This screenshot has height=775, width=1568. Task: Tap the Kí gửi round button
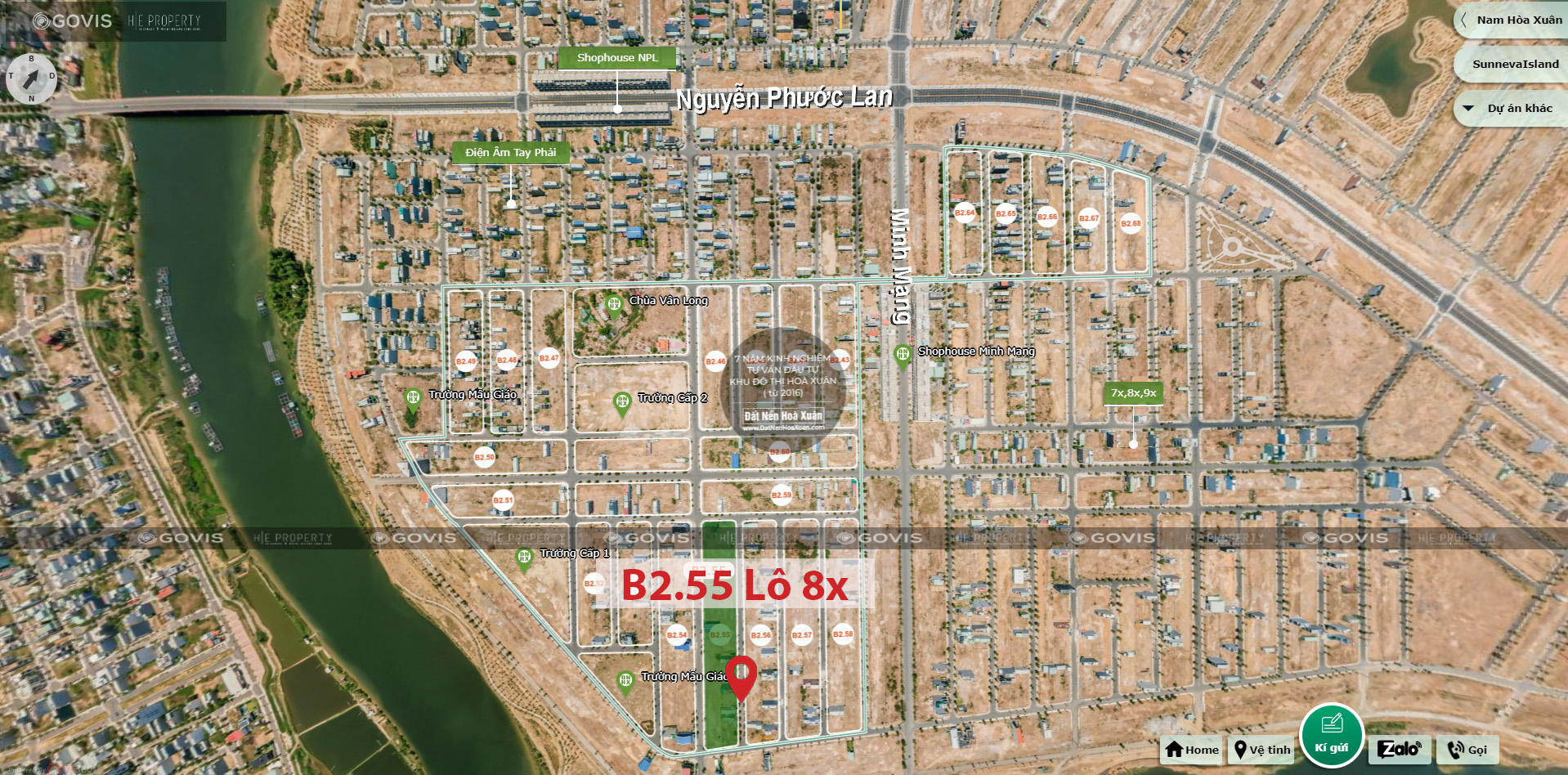(x=1332, y=735)
